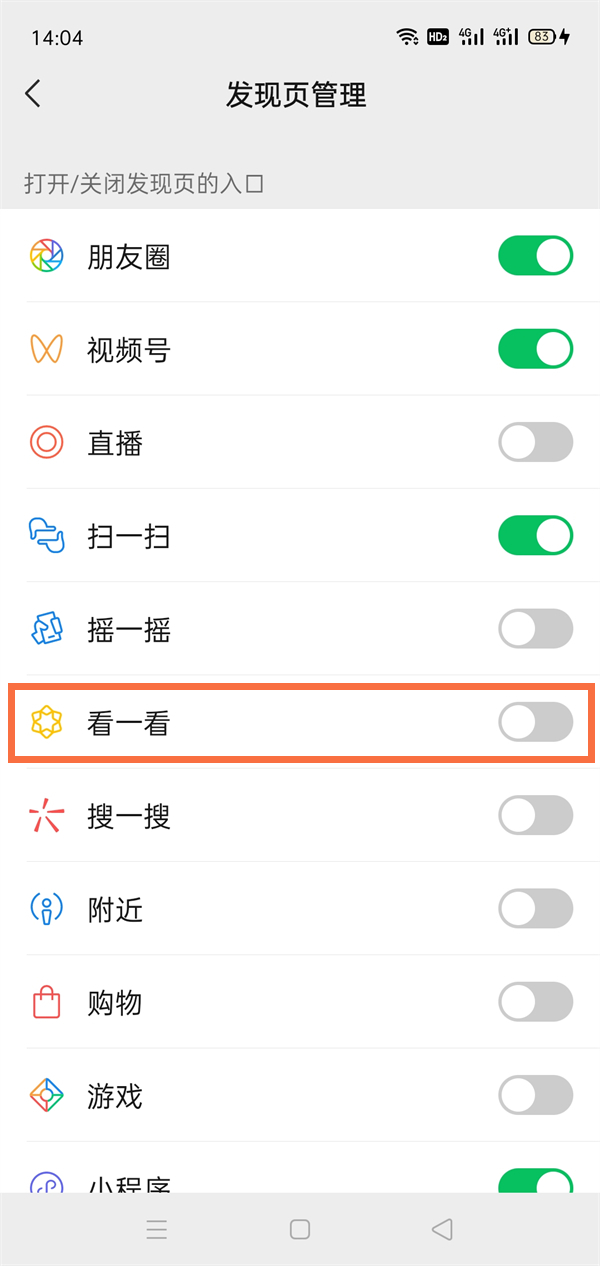
Task: Enable the 直播 entry
Action: click(x=535, y=442)
